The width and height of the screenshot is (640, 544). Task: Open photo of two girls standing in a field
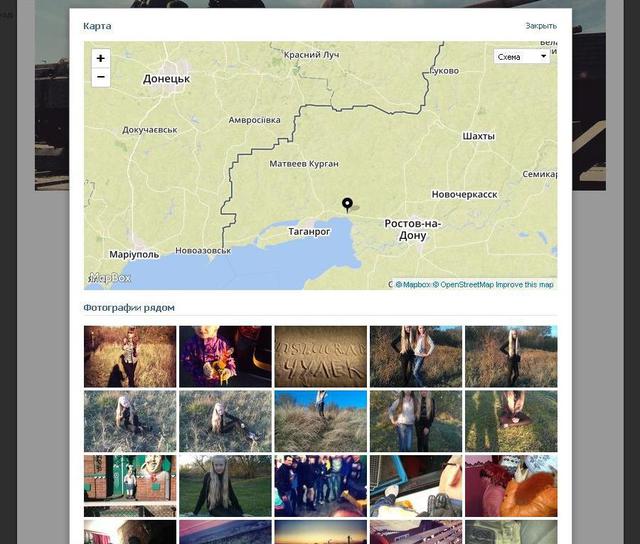(415, 356)
